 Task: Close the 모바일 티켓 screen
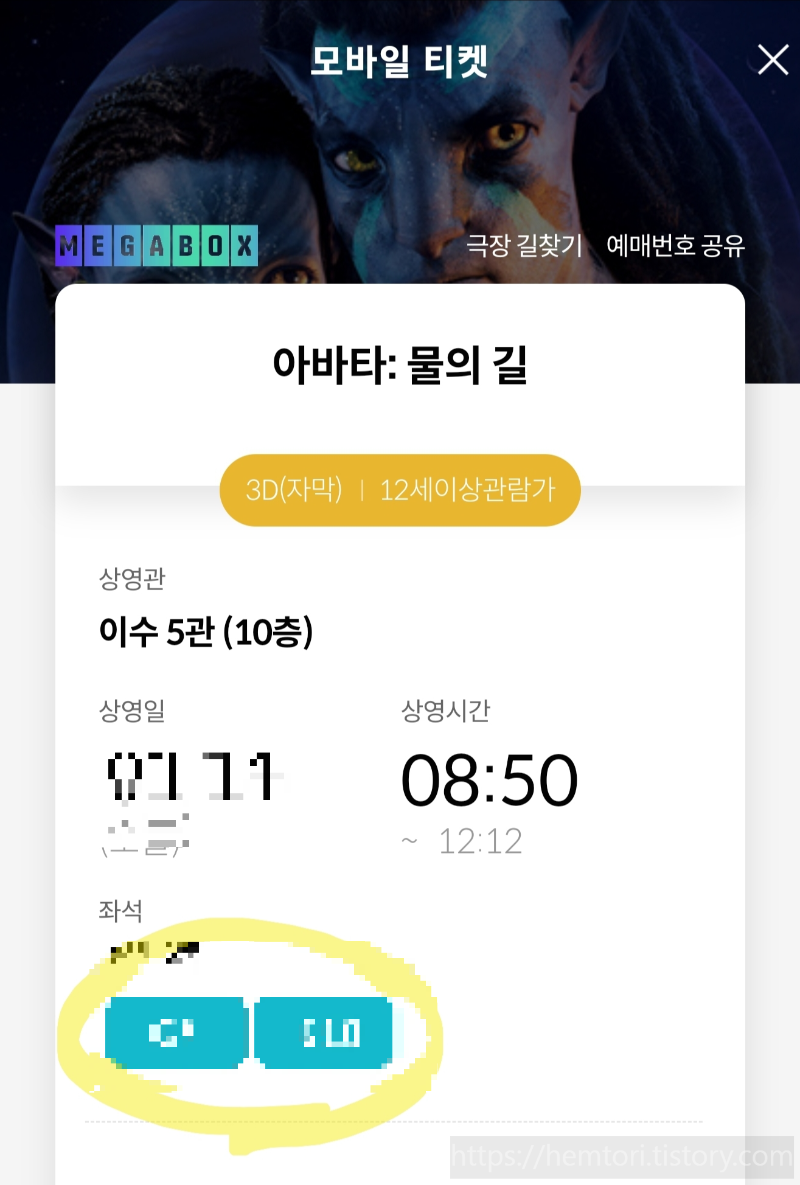tap(771, 60)
